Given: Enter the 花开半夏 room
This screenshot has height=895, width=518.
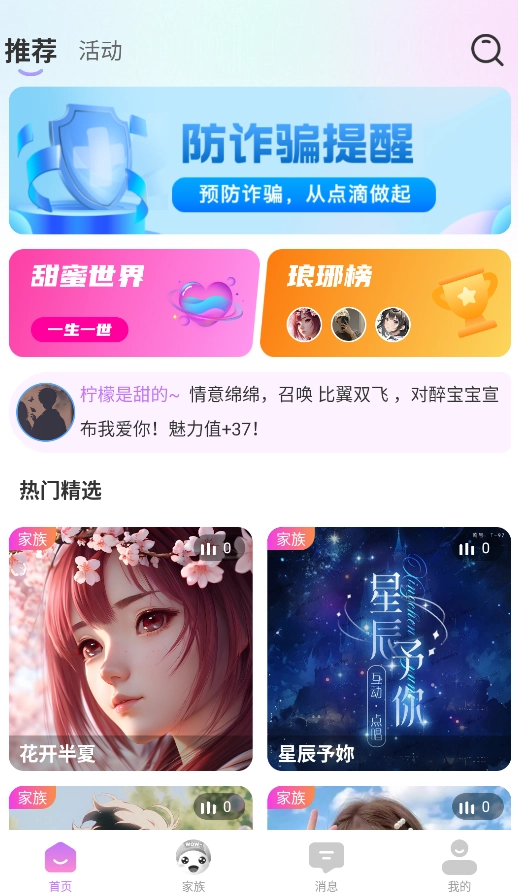Looking at the screenshot, I should click(131, 648).
